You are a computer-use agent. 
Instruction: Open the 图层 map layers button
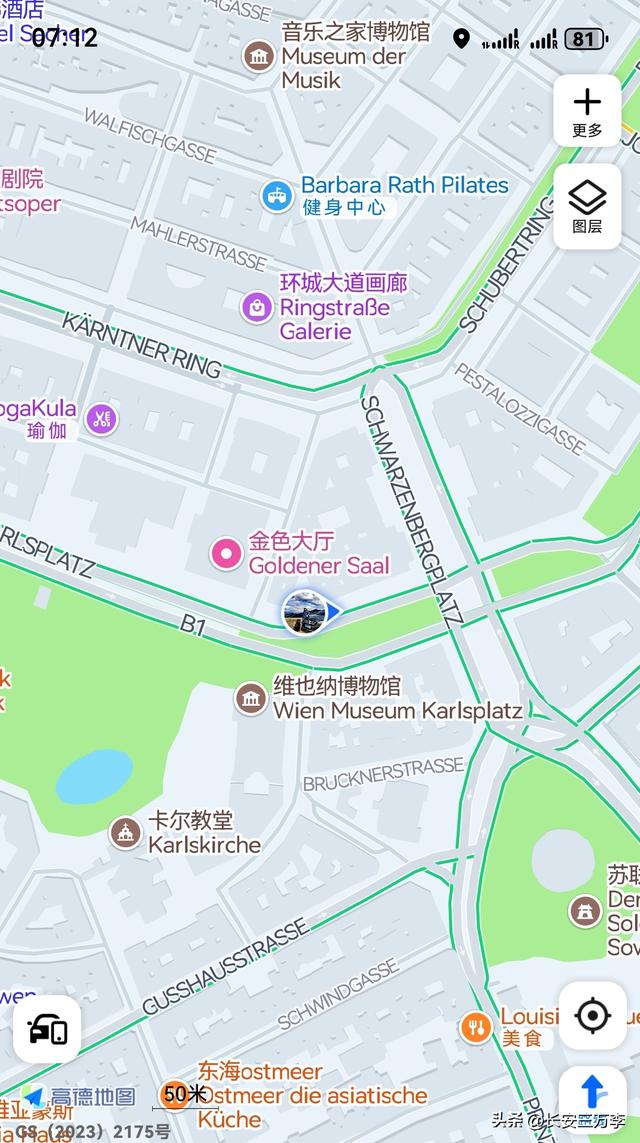587,206
